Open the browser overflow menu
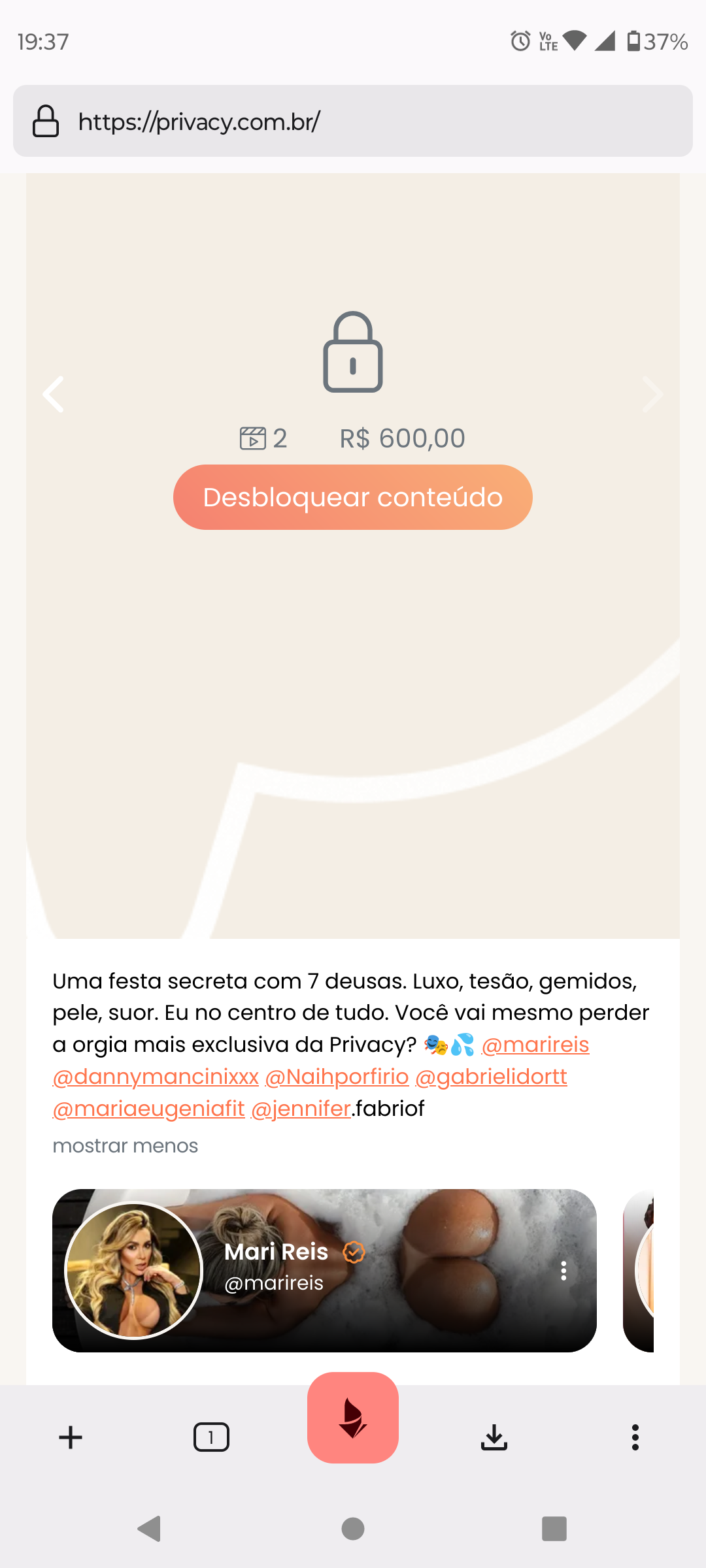706x1568 pixels. 635,1437
